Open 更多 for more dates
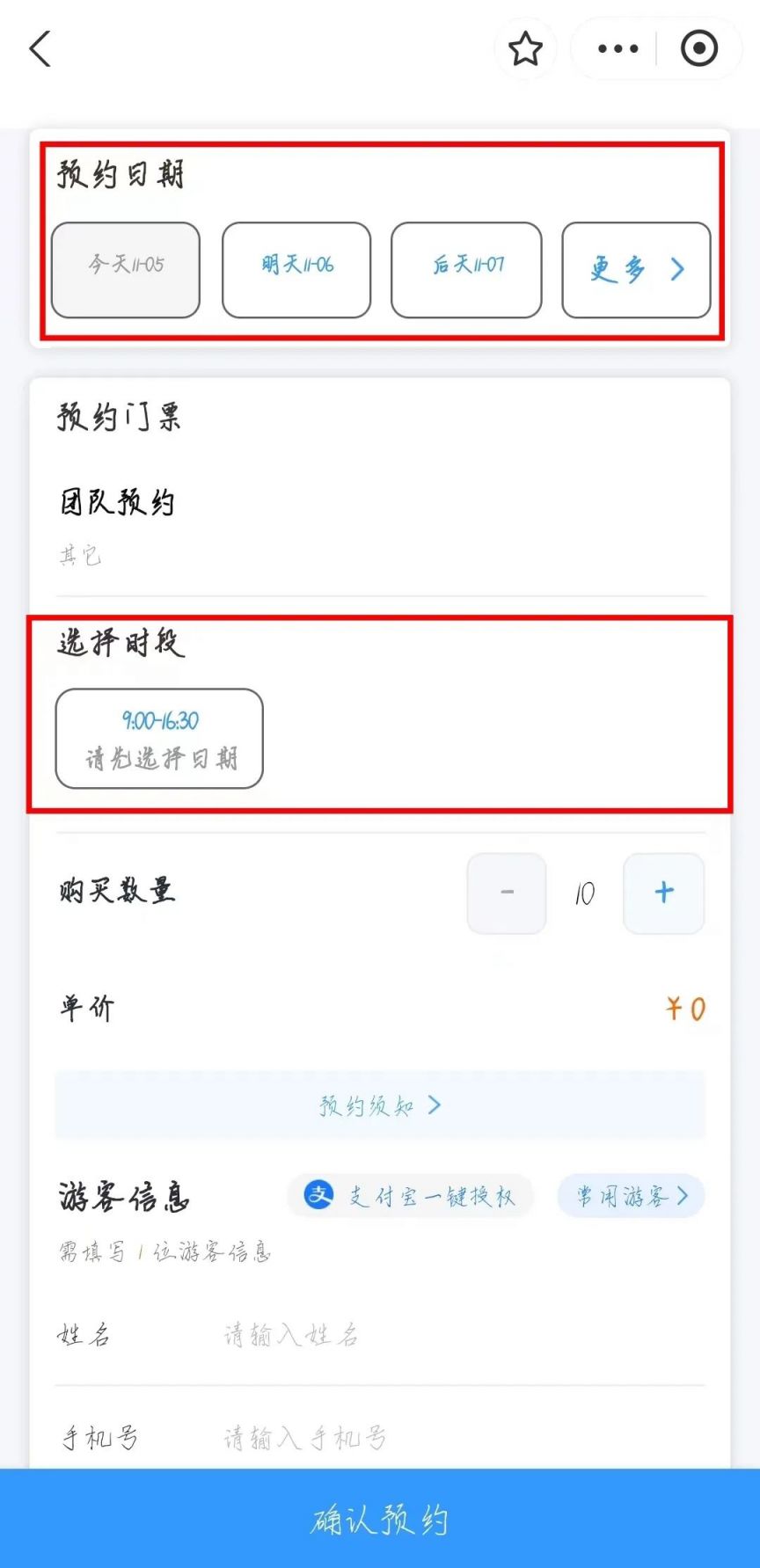Screen dimensions: 760x1568 pos(636,269)
